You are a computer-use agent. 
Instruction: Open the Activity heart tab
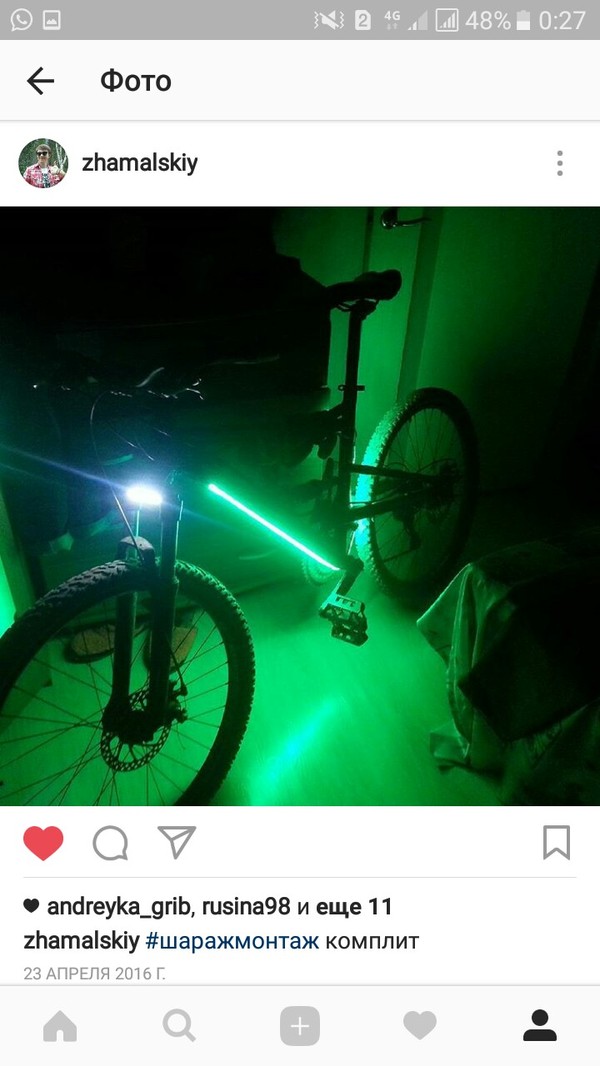[420, 1025]
